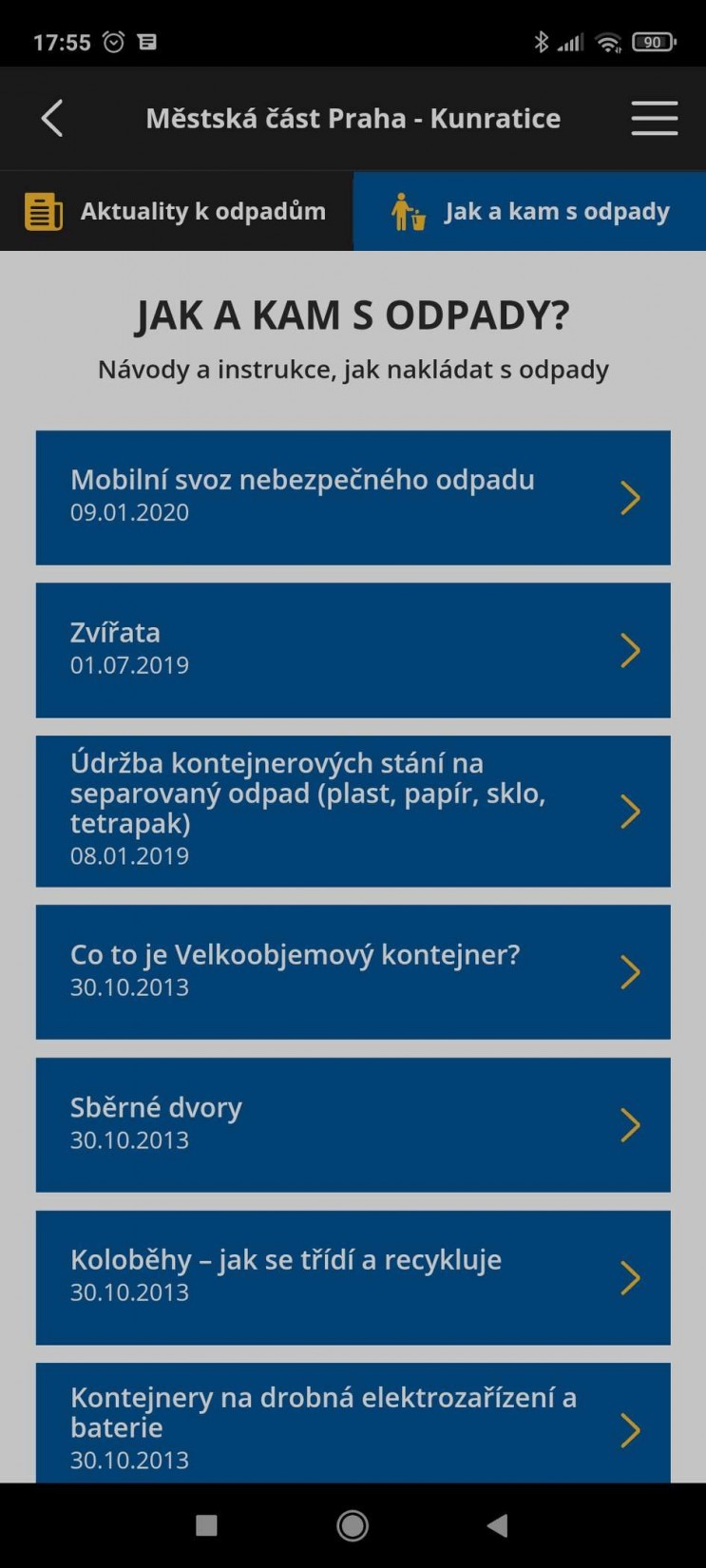Select the Jak a kam s odpady tab
This screenshot has width=706, height=1568.
pos(529,211)
